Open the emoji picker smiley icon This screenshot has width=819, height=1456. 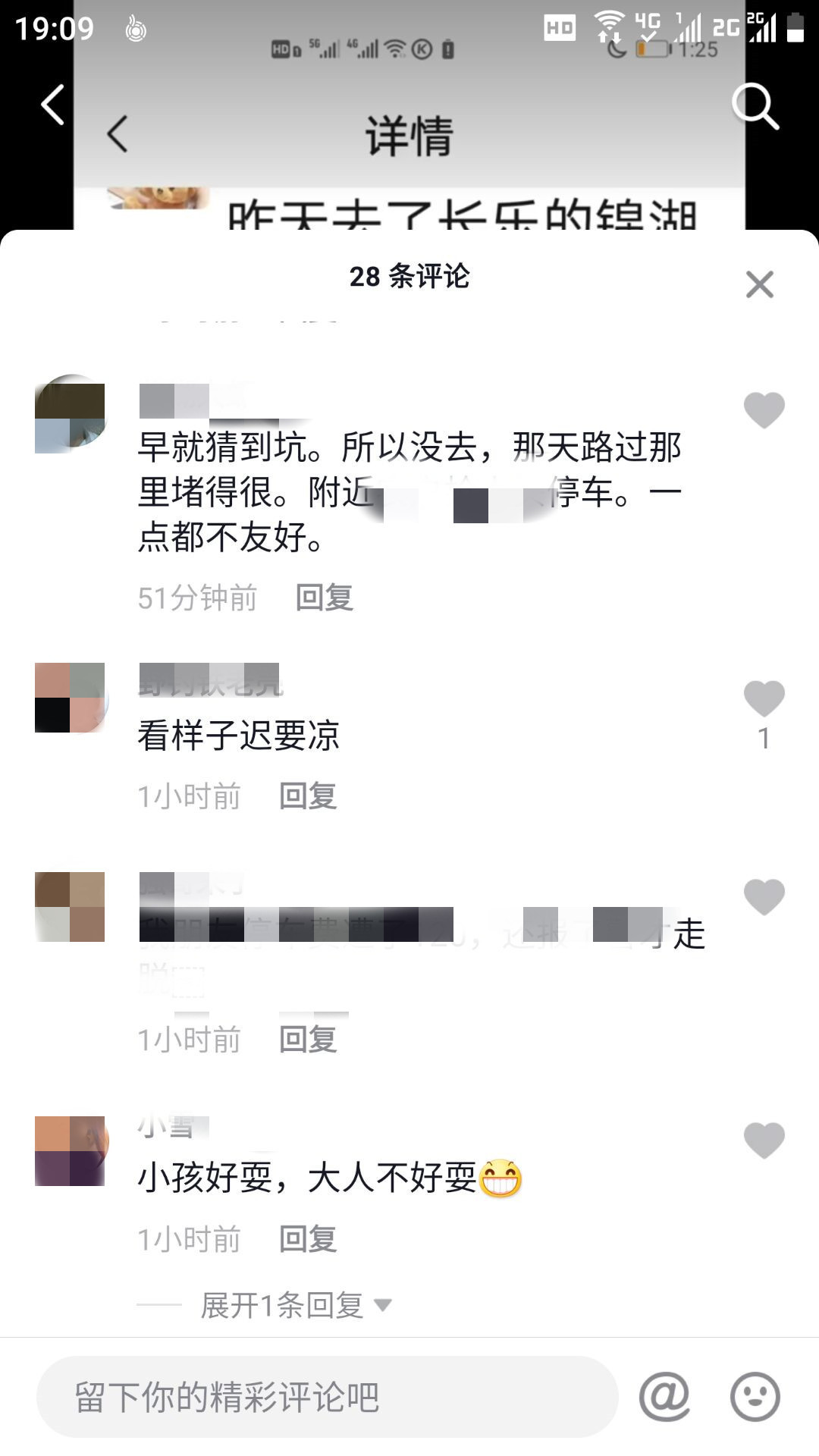pyautogui.click(x=755, y=1396)
